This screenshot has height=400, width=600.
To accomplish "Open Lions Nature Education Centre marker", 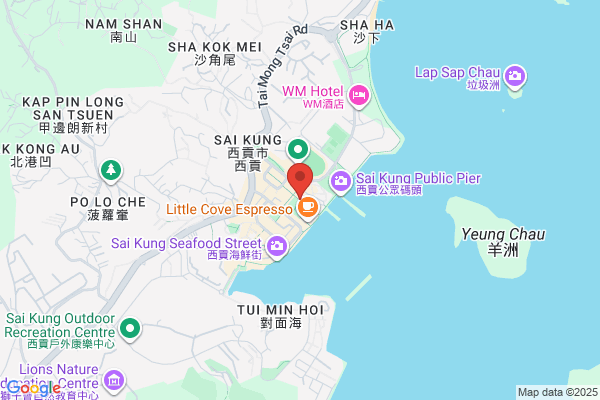I will 114,381.
